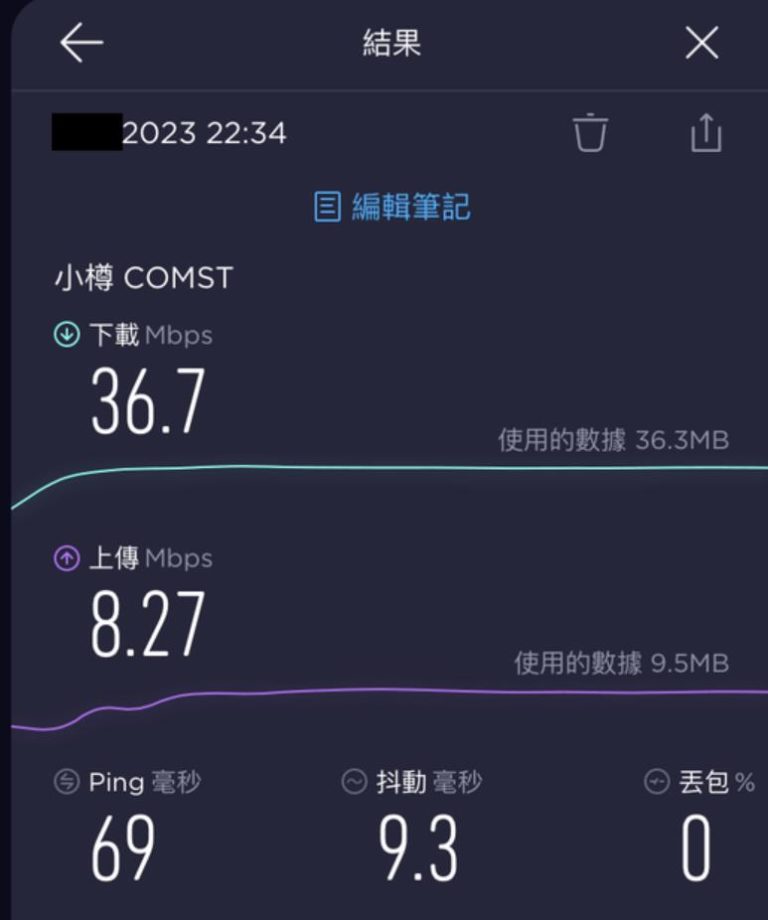Click the upload arrow icon beside 上傳 Mbps
This screenshot has height=920, width=768.
click(65, 558)
